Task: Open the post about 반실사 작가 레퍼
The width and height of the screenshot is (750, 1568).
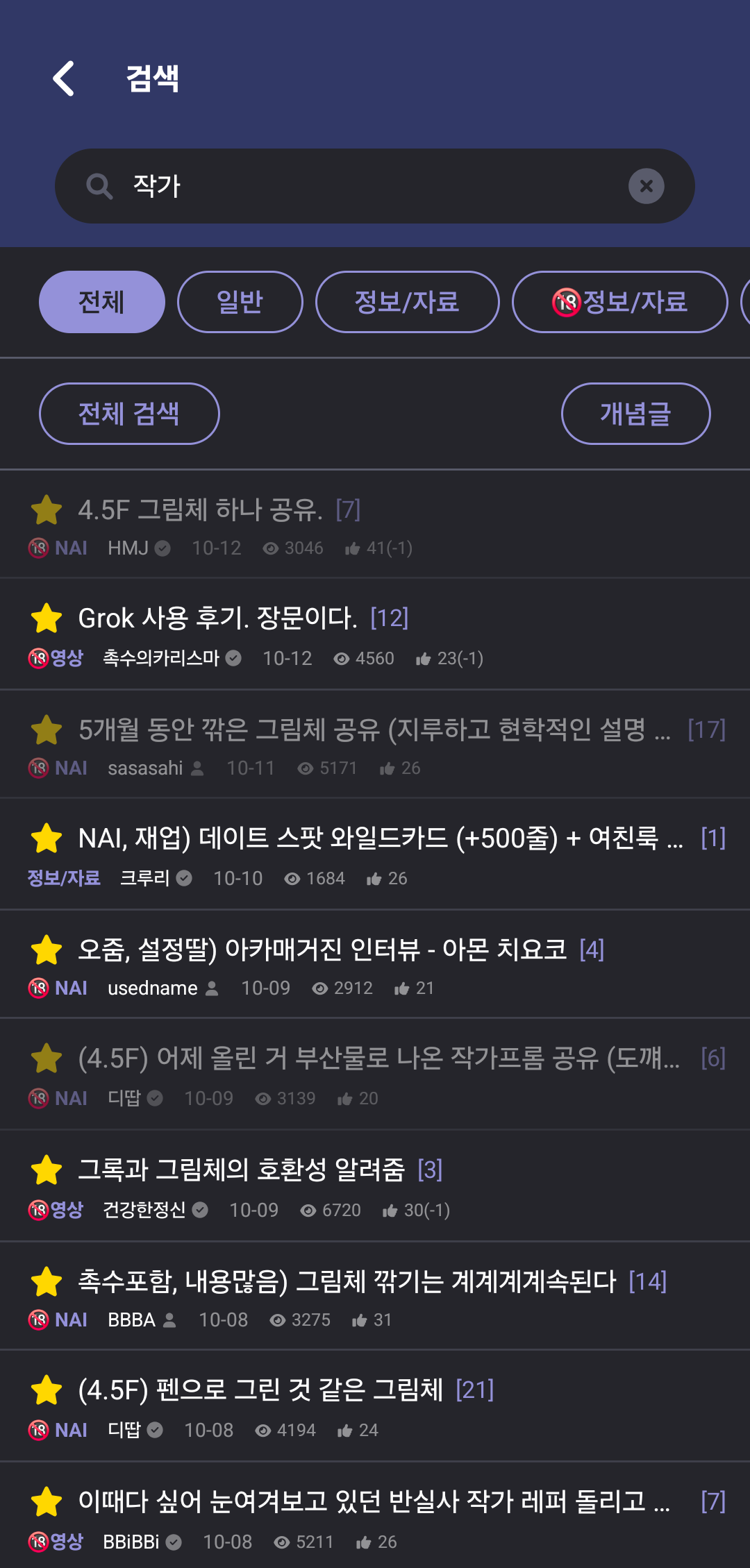Action: (374, 1501)
